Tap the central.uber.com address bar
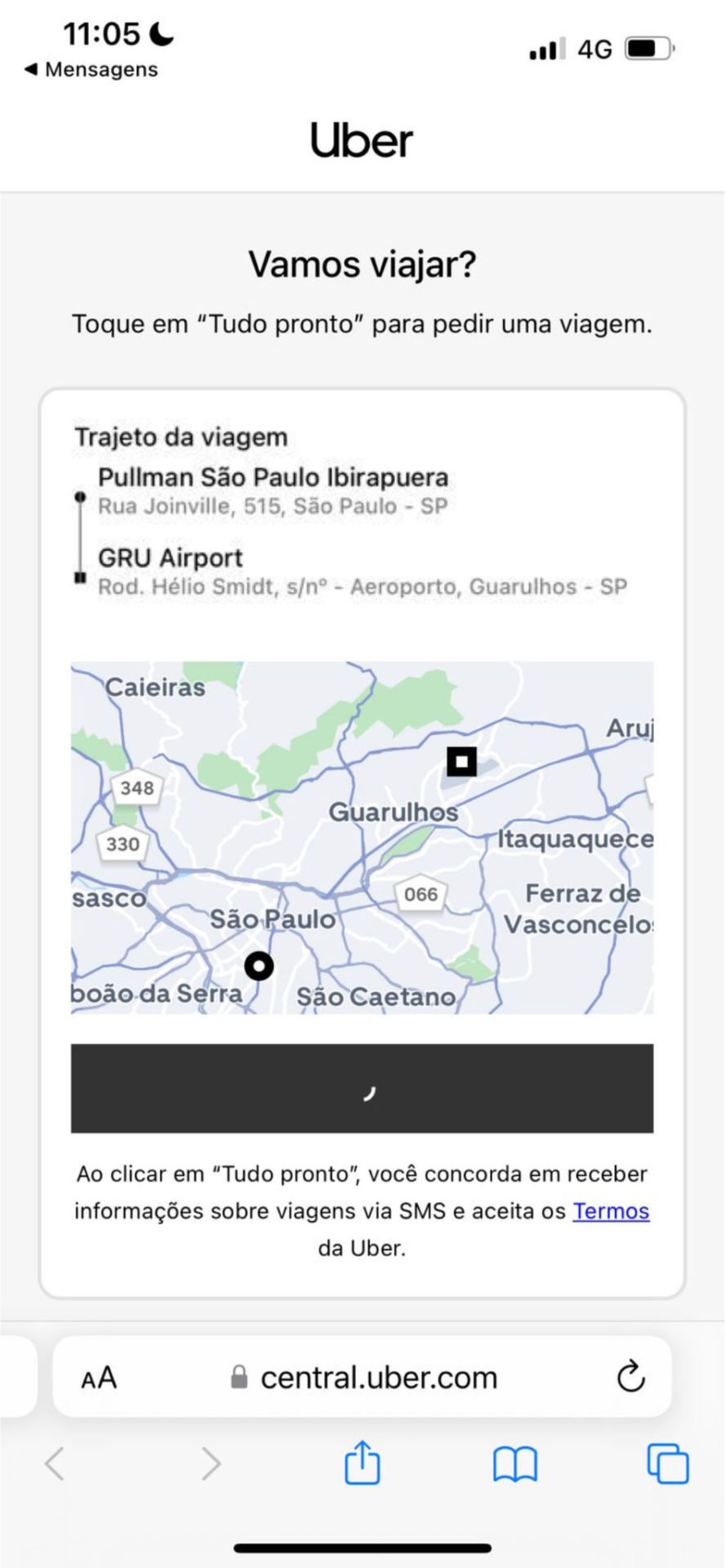This screenshot has height=1568, width=725. click(x=362, y=1378)
